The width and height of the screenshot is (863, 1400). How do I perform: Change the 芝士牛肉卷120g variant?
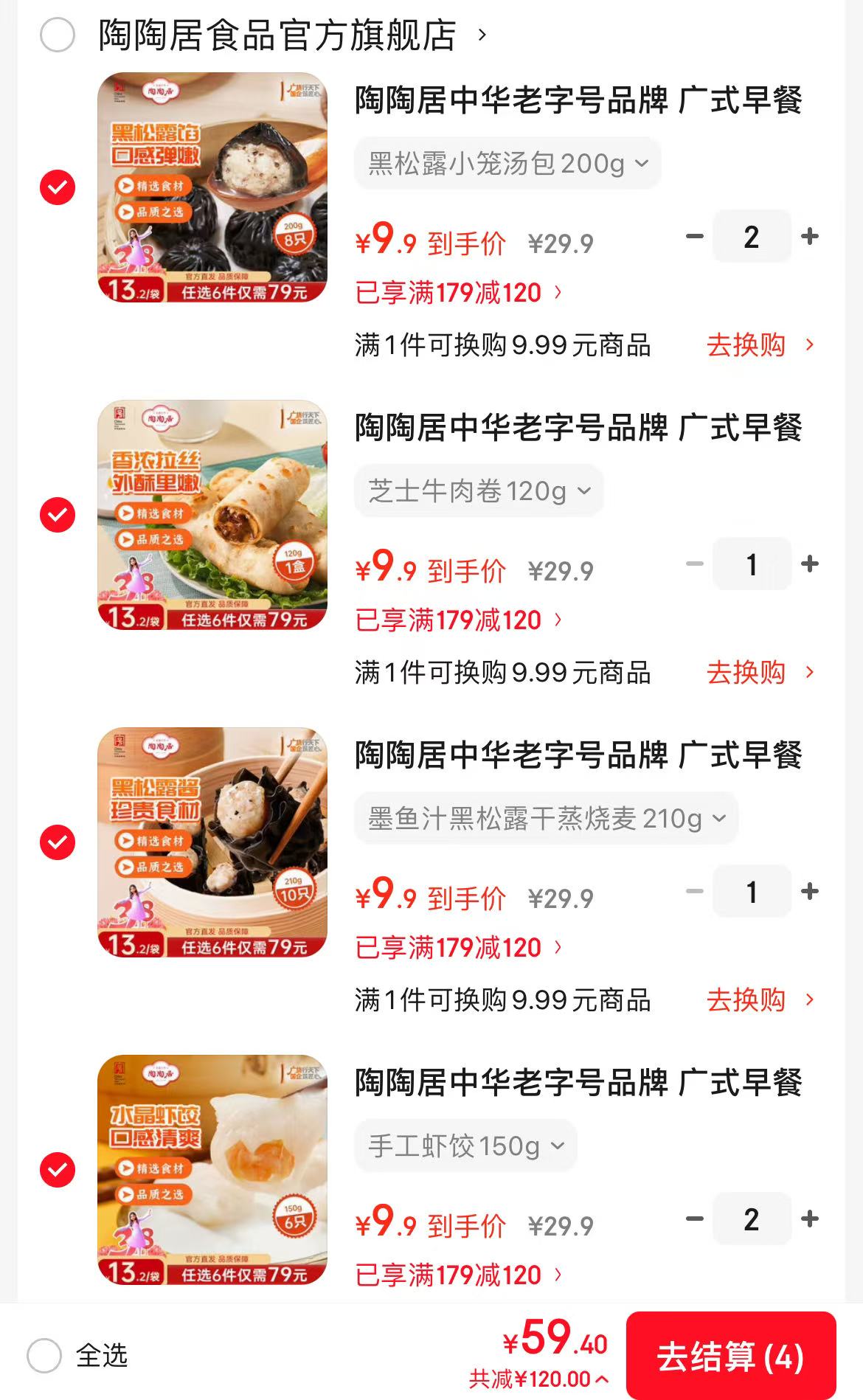[x=479, y=491]
